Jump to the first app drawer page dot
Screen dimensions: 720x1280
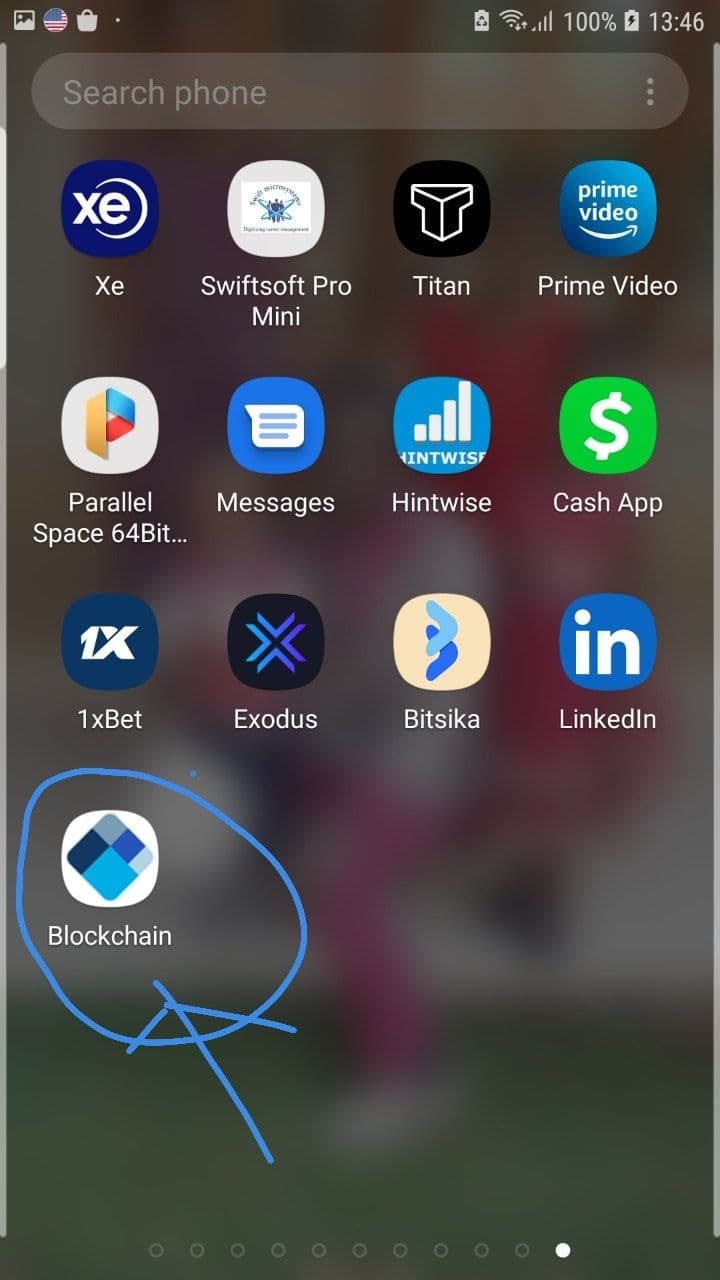coord(156,1250)
